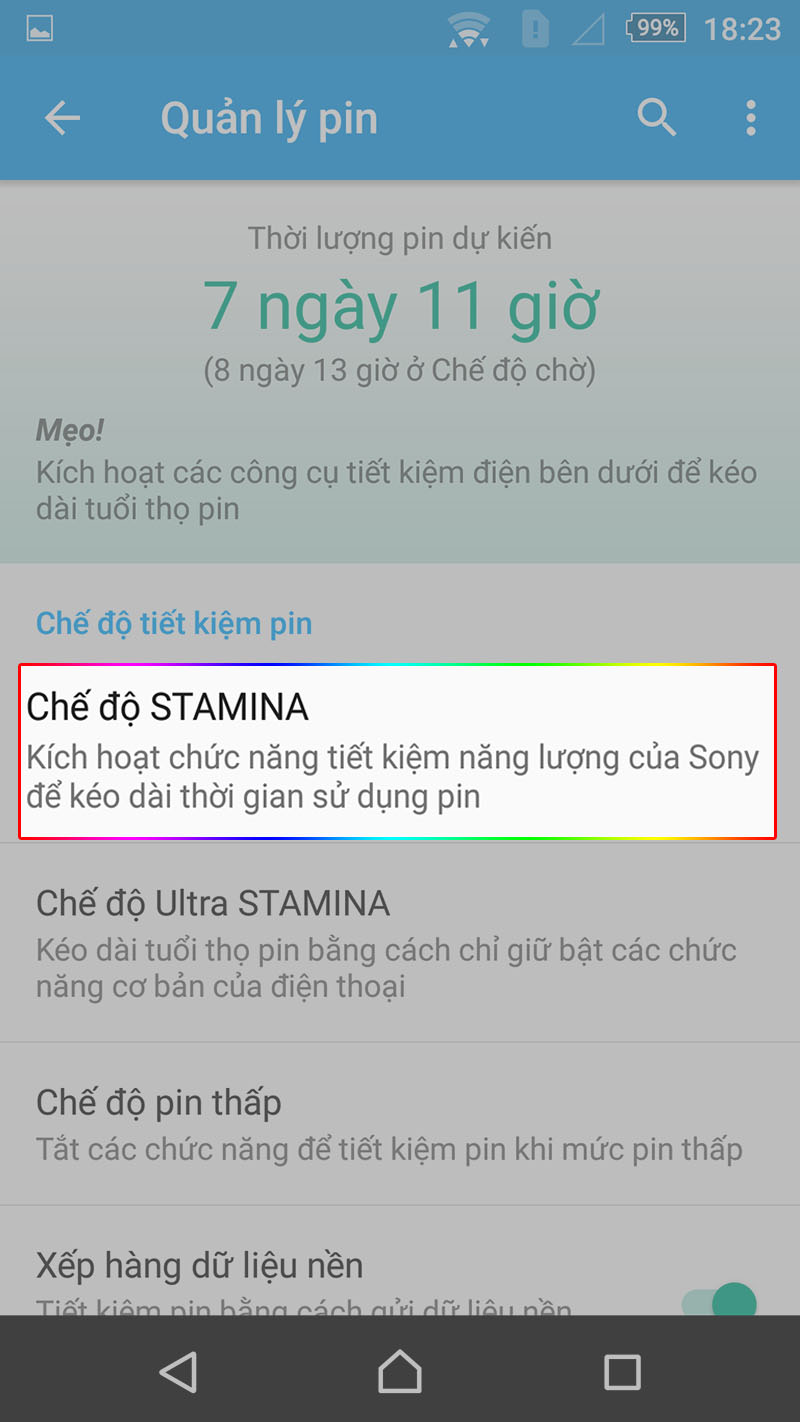Open recent apps from navigation bar
This screenshot has height=1422, width=800.
tap(622, 1371)
